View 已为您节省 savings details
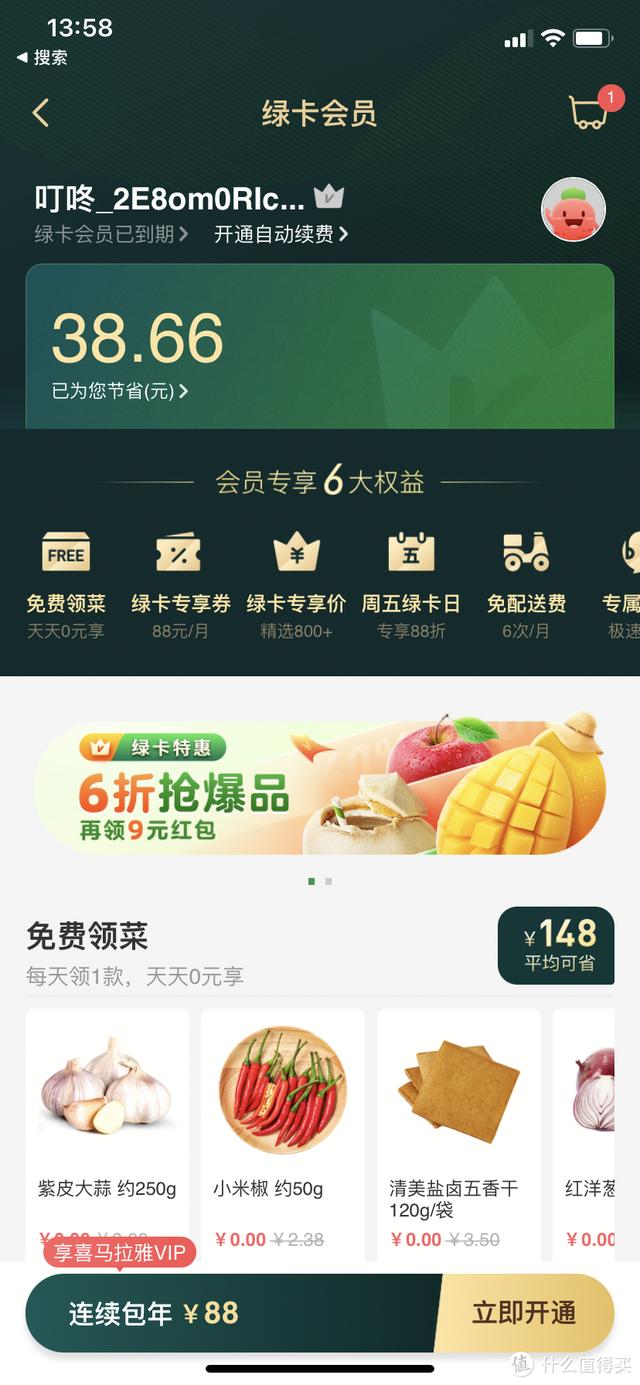The height and width of the screenshot is (1385, 640). pyautogui.click(x=120, y=391)
